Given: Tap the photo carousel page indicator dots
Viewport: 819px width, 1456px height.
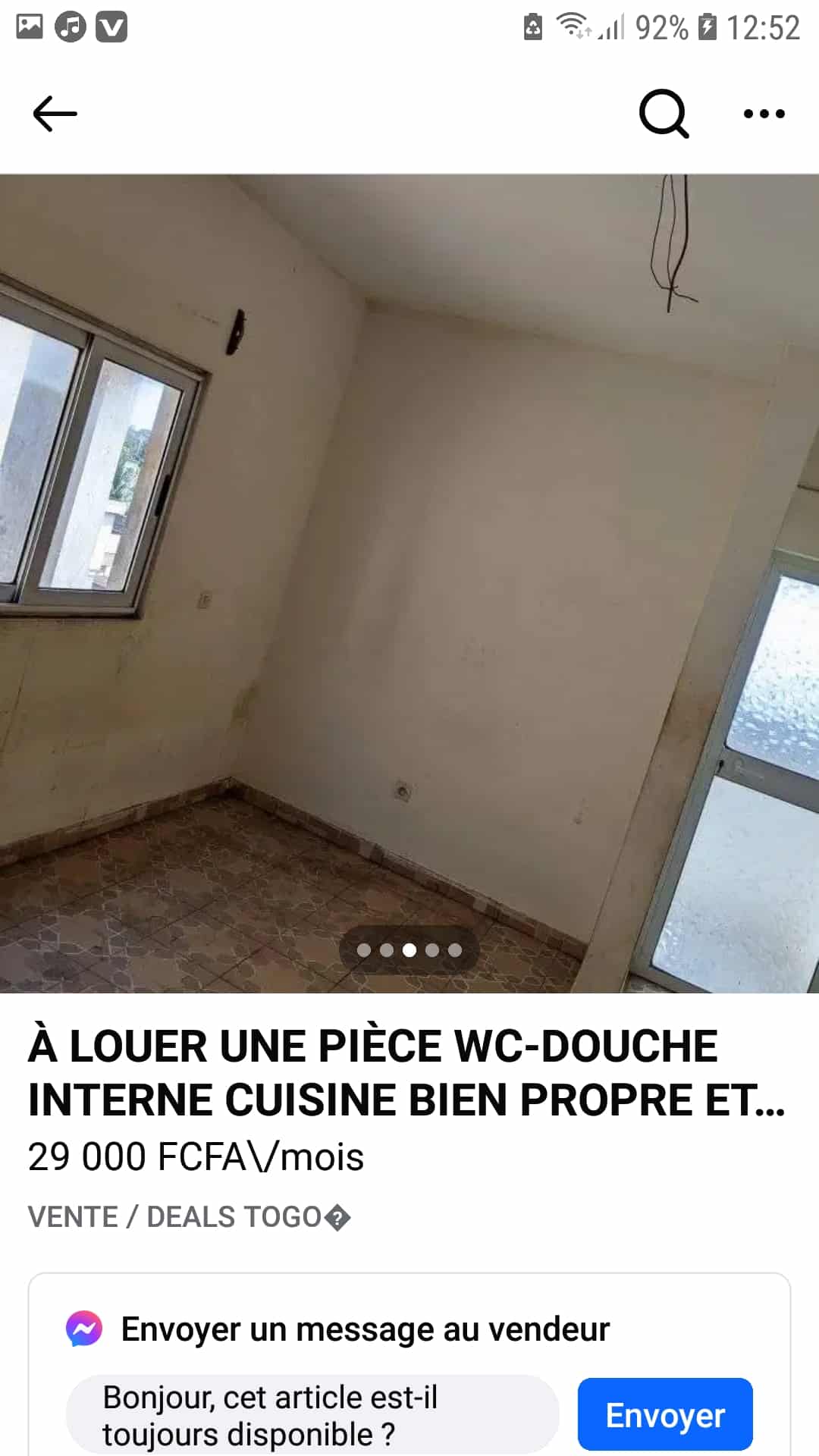Looking at the screenshot, I should coord(409,949).
